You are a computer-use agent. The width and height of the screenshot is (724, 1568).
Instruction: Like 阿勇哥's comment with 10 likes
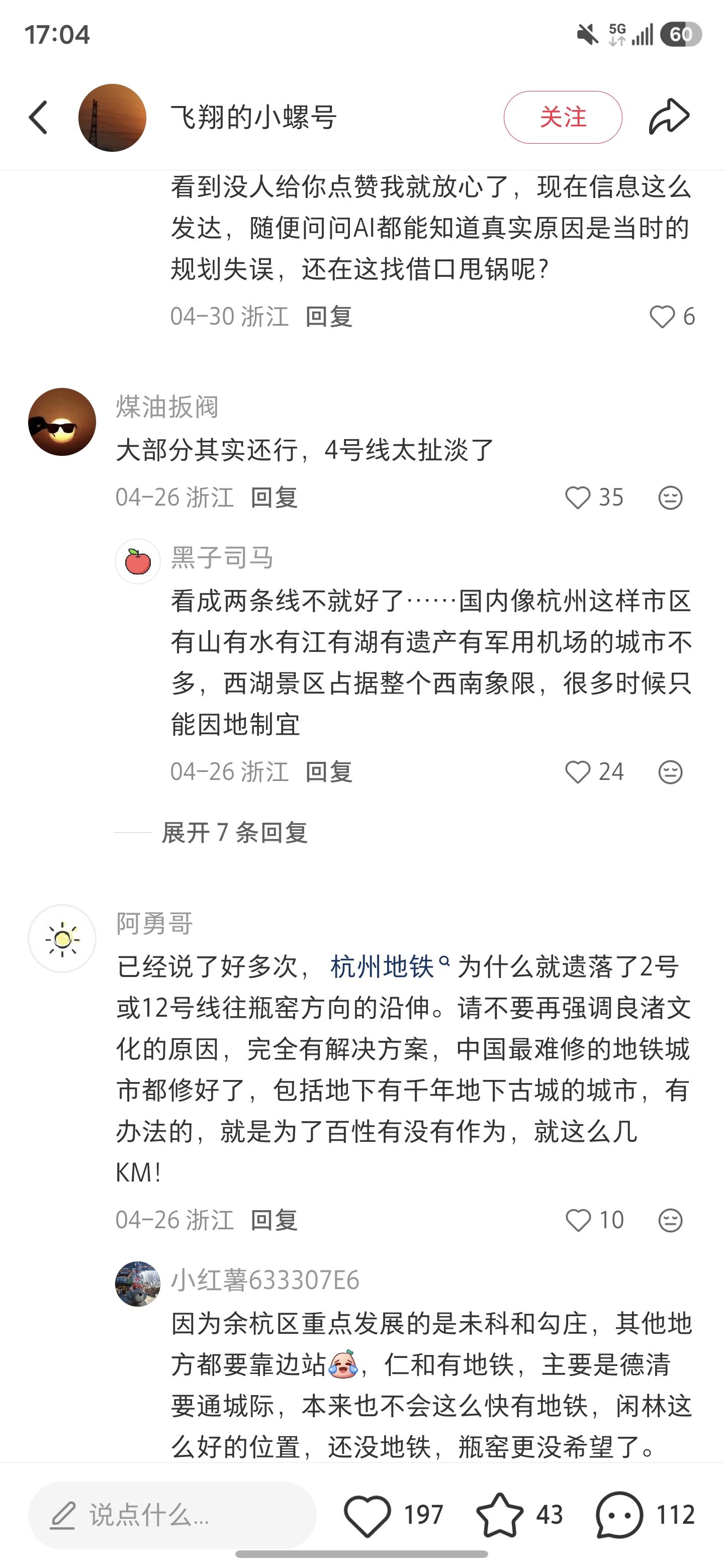pyautogui.click(x=578, y=1220)
